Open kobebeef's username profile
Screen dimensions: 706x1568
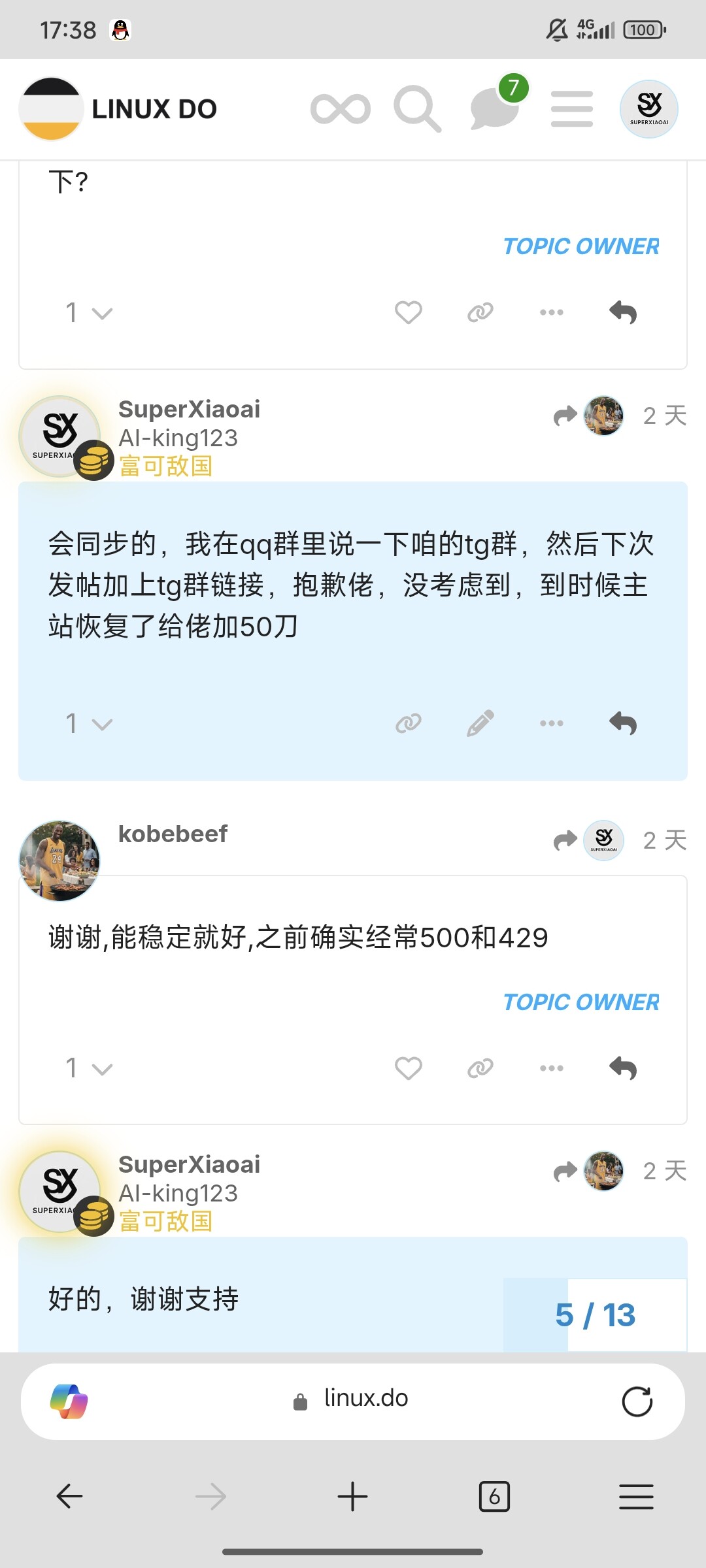point(173,834)
